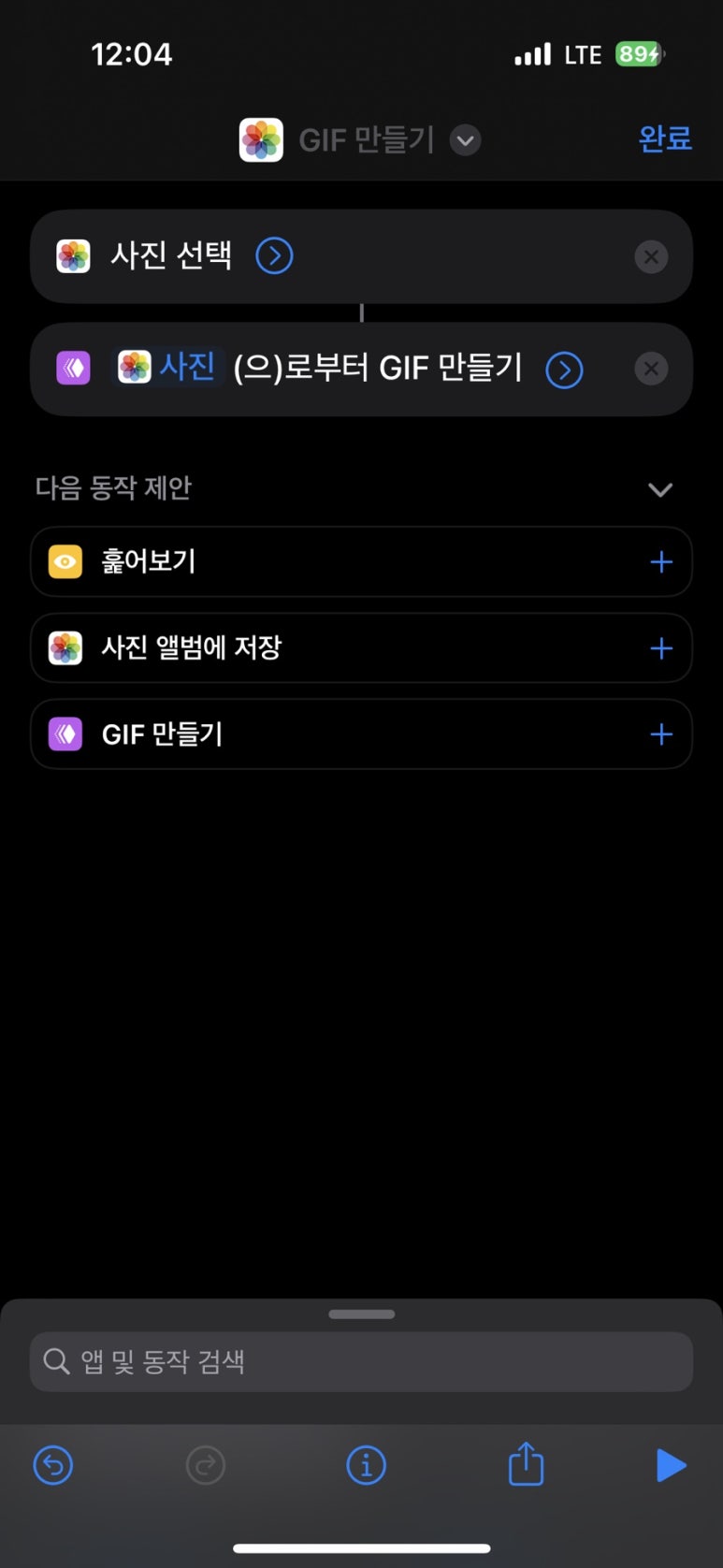The image size is (723, 1568).
Task: Remove the (으)로부터 GIF 만들기 action
Action: pos(651,369)
